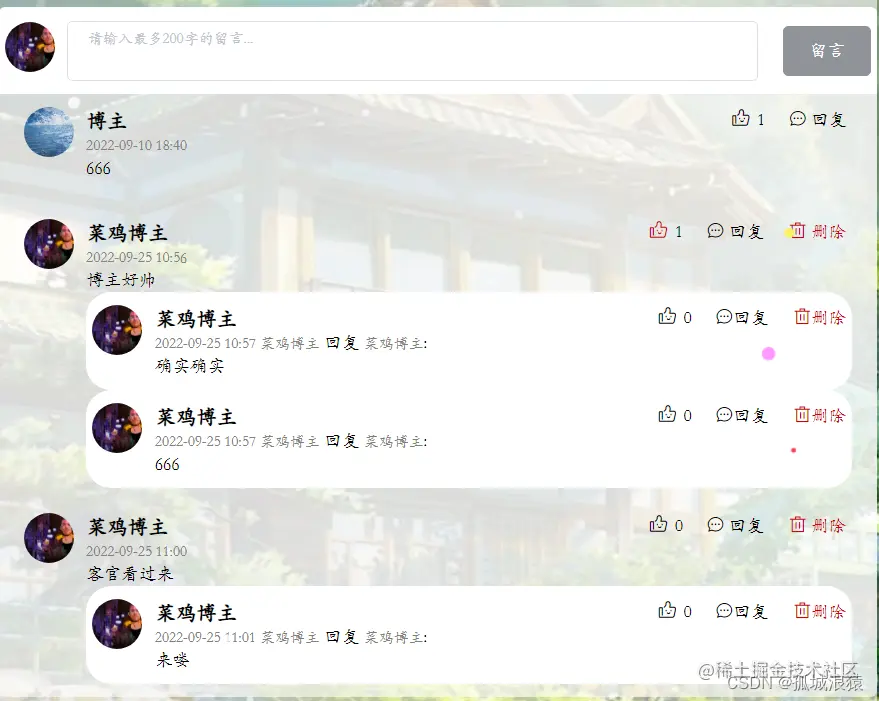This screenshot has height=701, width=879.
Task: Like the comment '客官看过来'
Action: 658,525
